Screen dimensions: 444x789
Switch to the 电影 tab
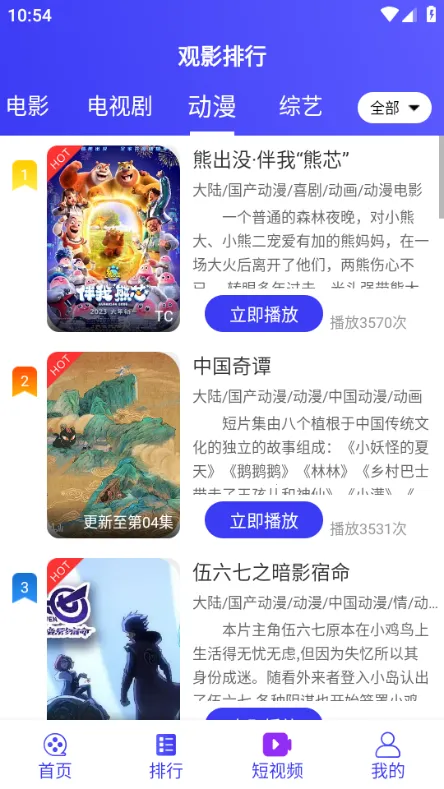click(x=28, y=107)
